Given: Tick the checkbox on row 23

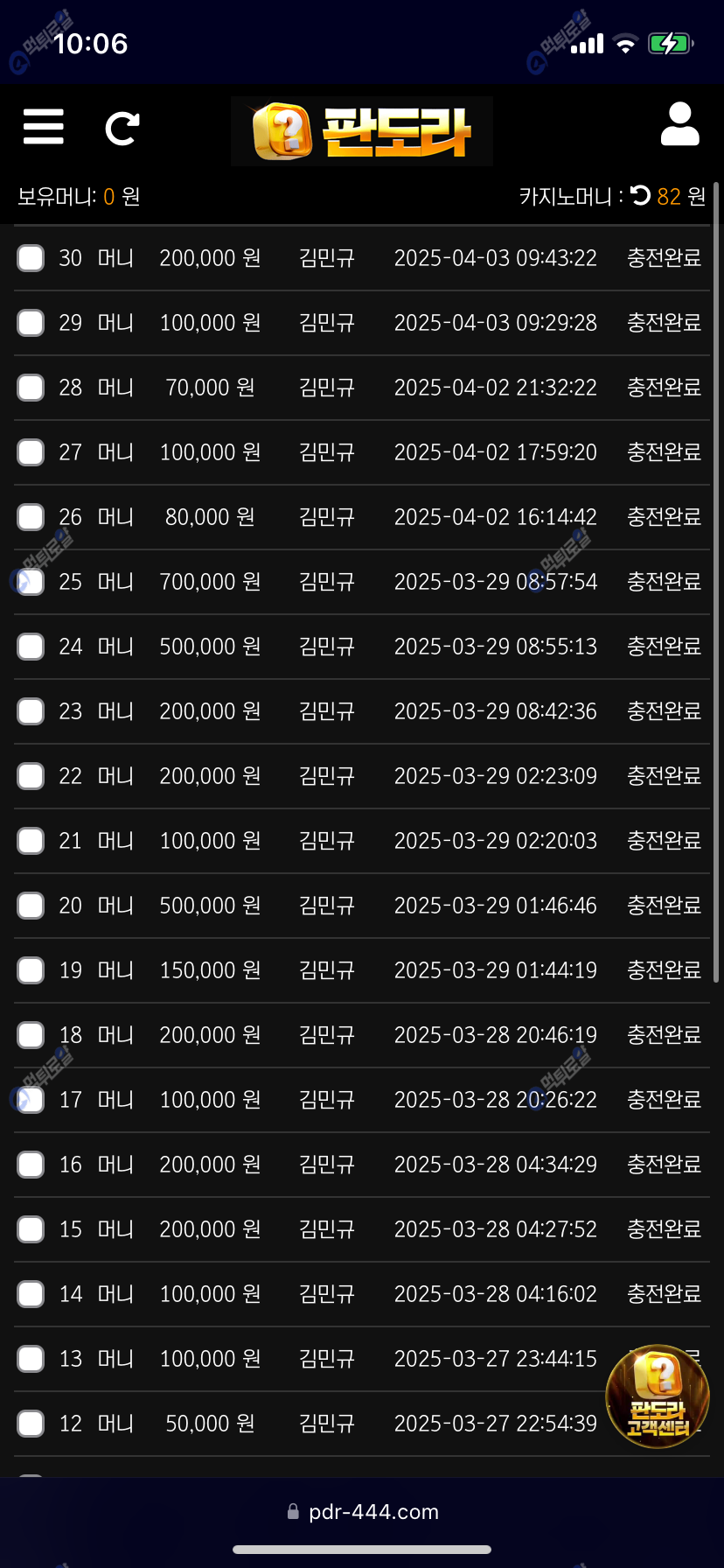Looking at the screenshot, I should 31,711.
